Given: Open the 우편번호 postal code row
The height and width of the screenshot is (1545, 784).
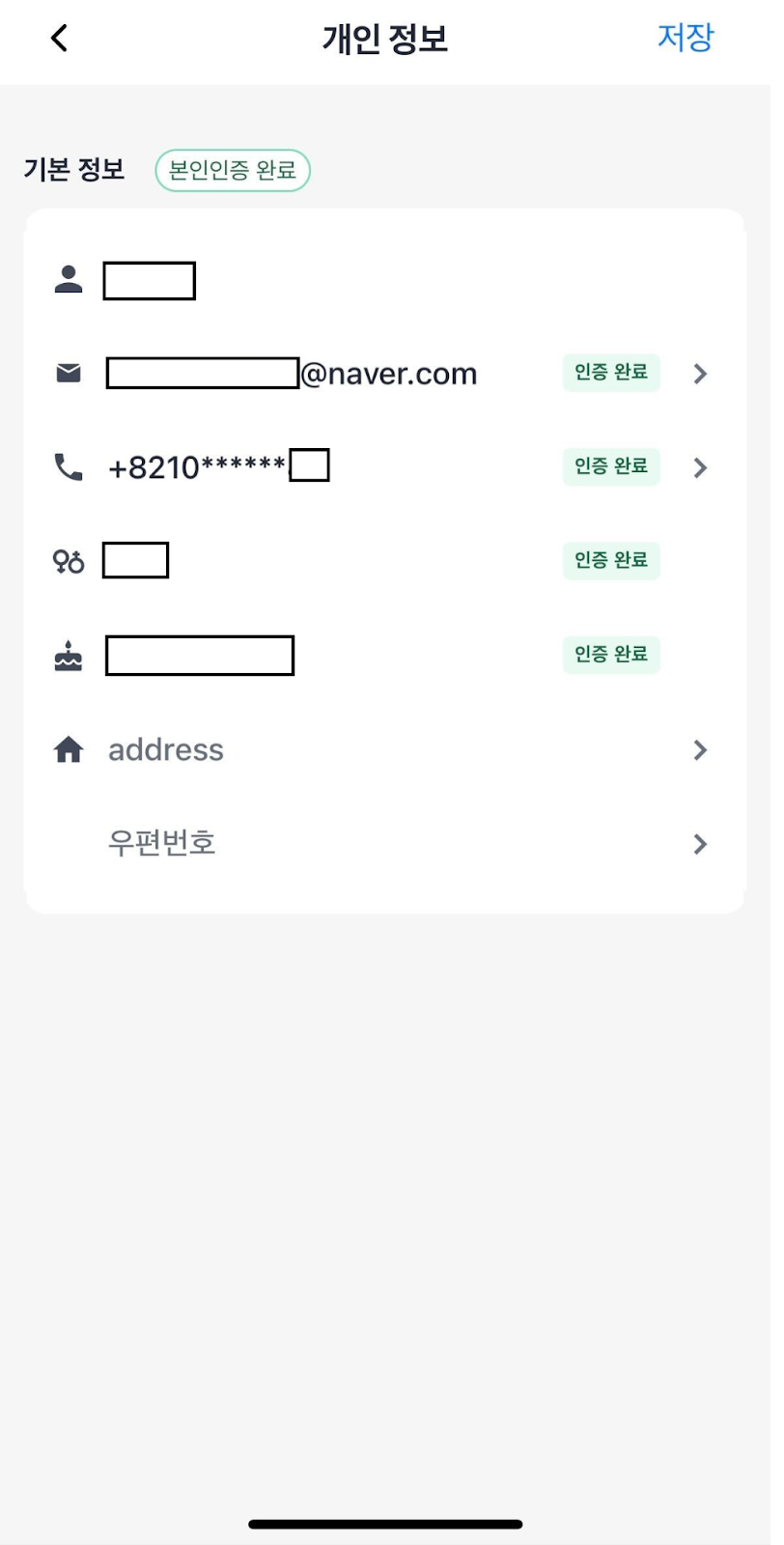Looking at the screenshot, I should 386,844.
